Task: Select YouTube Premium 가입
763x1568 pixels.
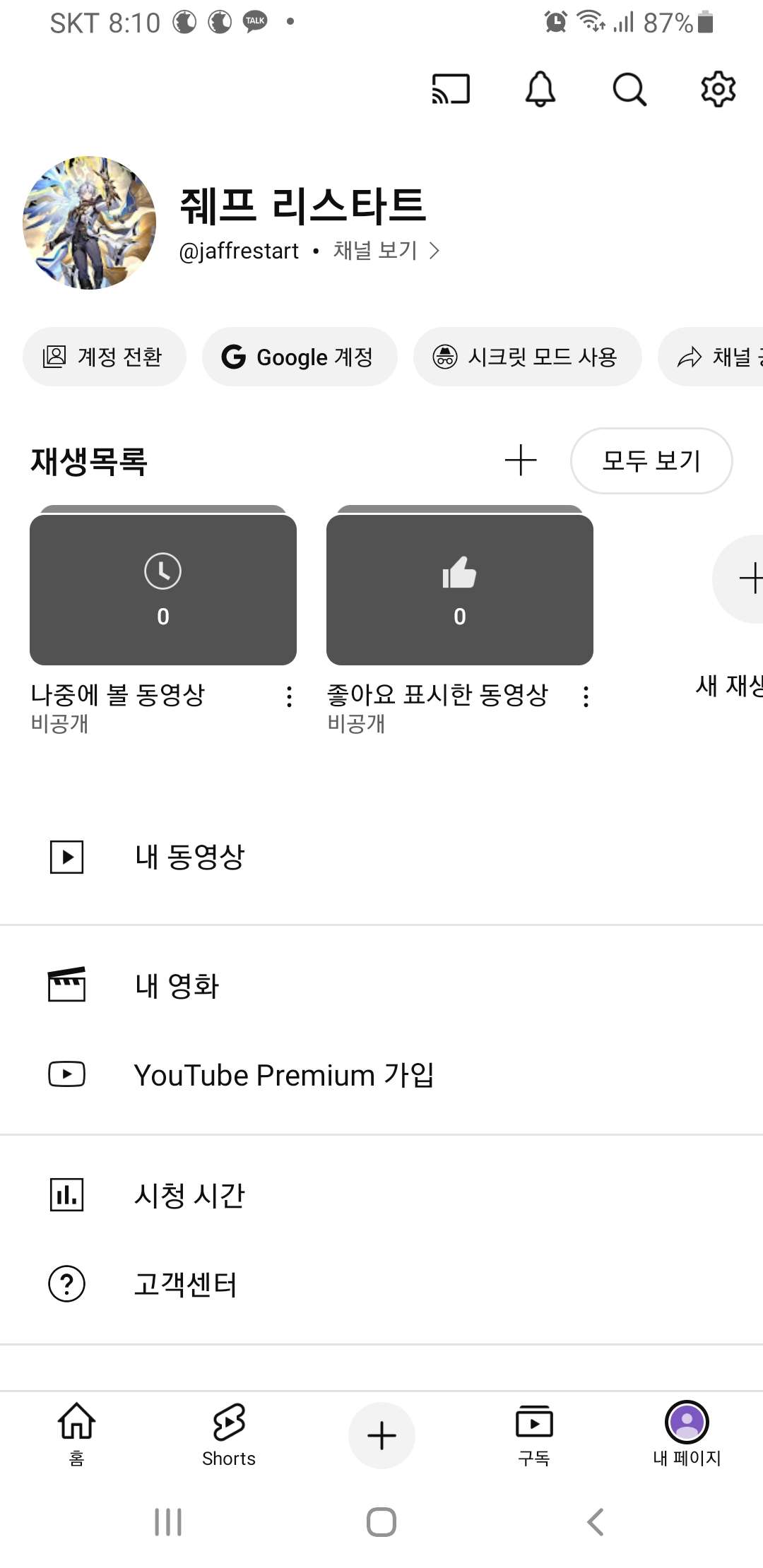Action: point(381,1075)
